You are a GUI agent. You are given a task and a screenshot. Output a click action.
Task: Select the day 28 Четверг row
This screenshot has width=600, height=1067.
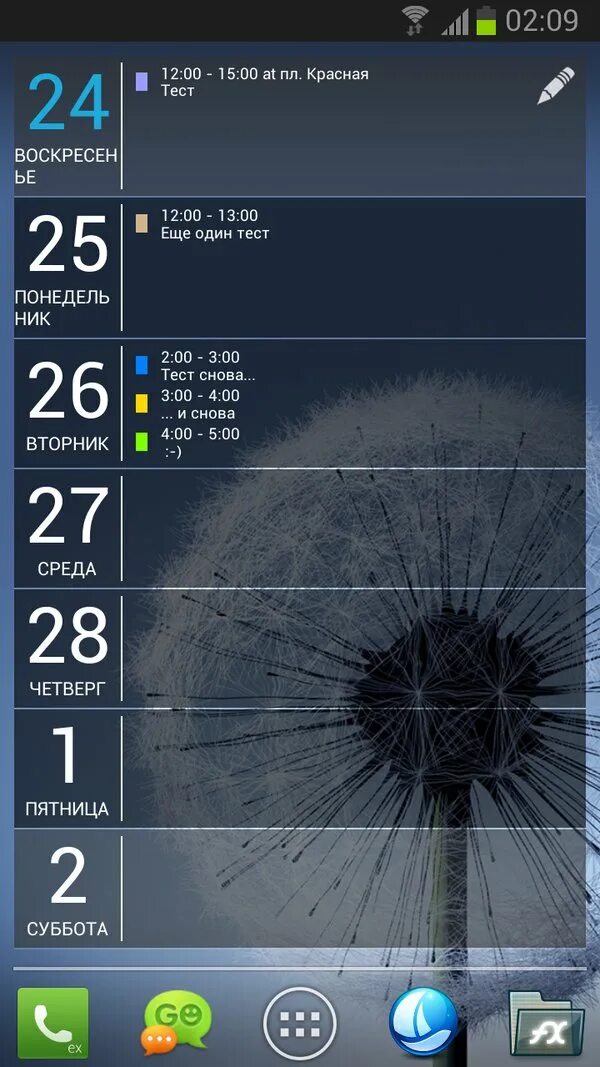(x=300, y=648)
